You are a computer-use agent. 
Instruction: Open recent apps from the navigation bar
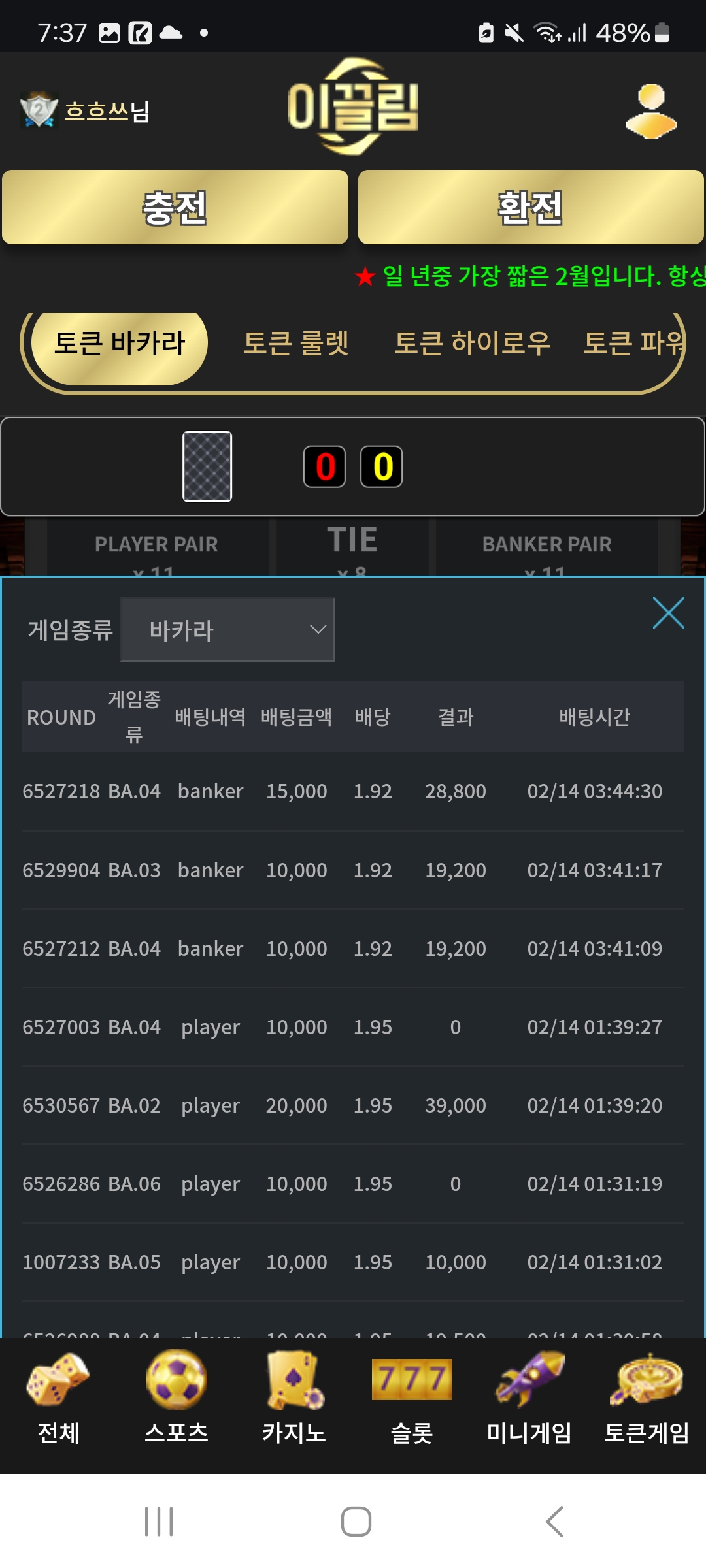tap(159, 1522)
